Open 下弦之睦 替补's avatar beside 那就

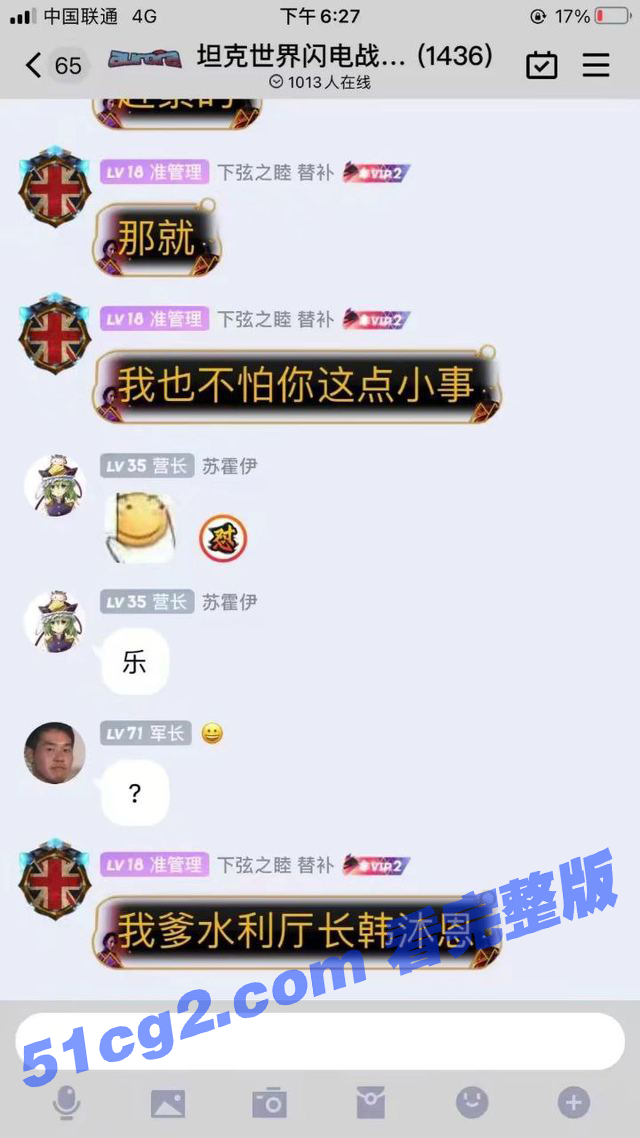55,187
